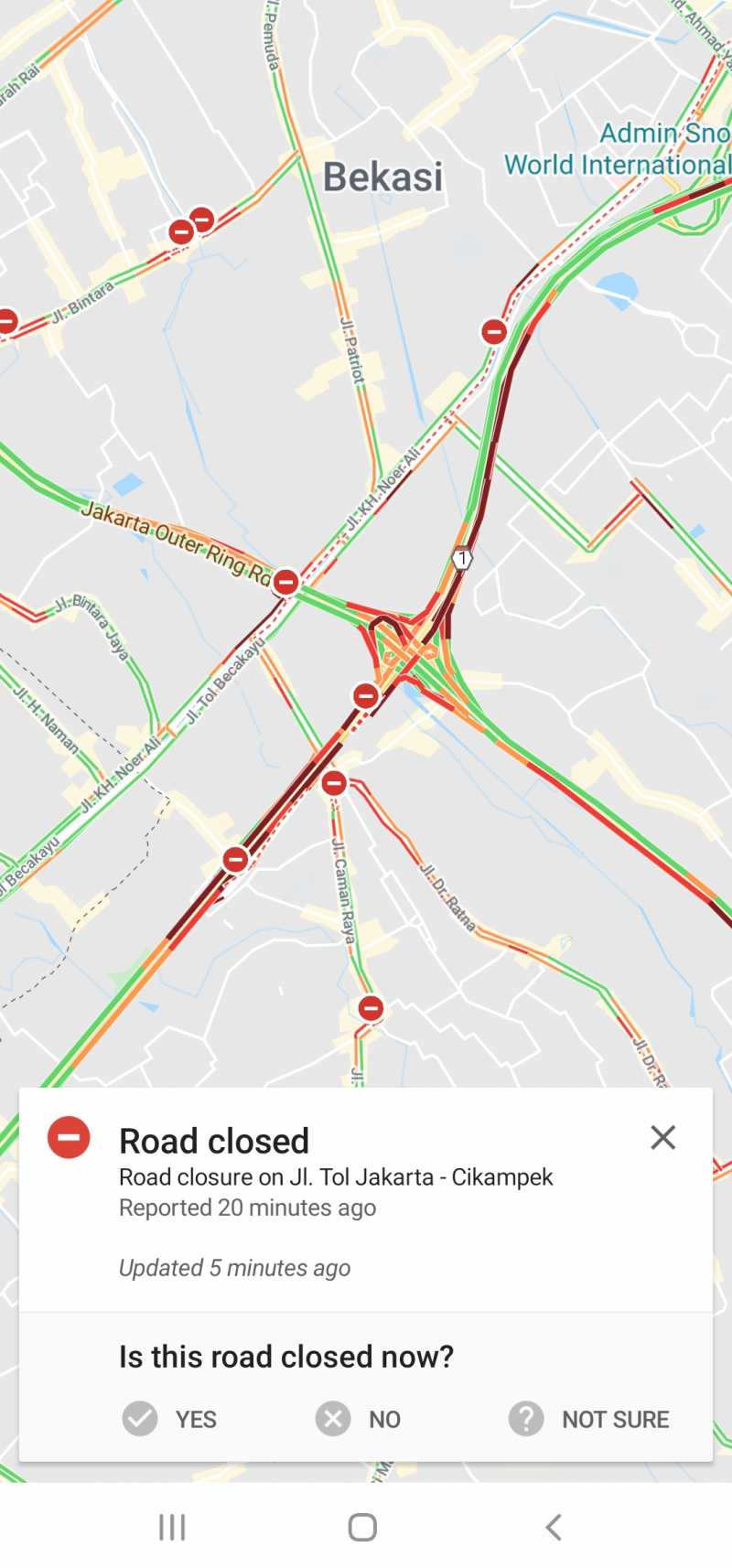Open recent apps from navigation bar
The image size is (732, 1568).
click(172, 1527)
